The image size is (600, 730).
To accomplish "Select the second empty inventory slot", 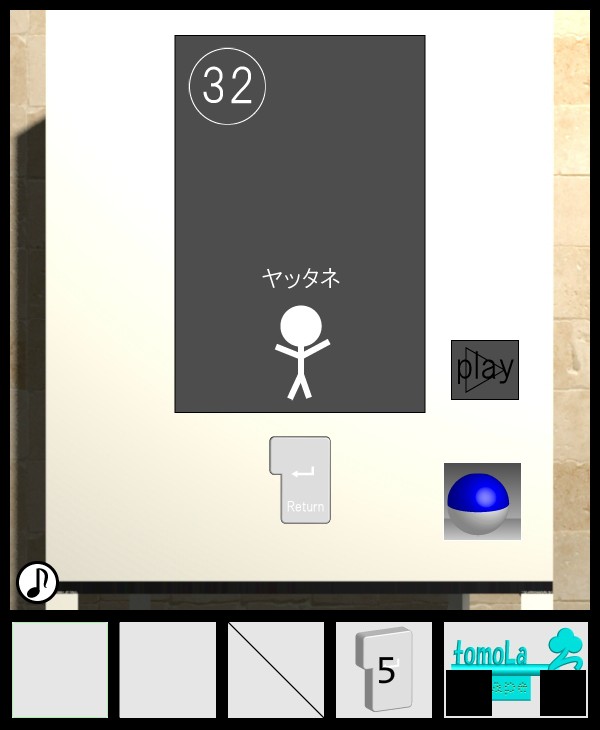I will pyautogui.click(x=168, y=669).
